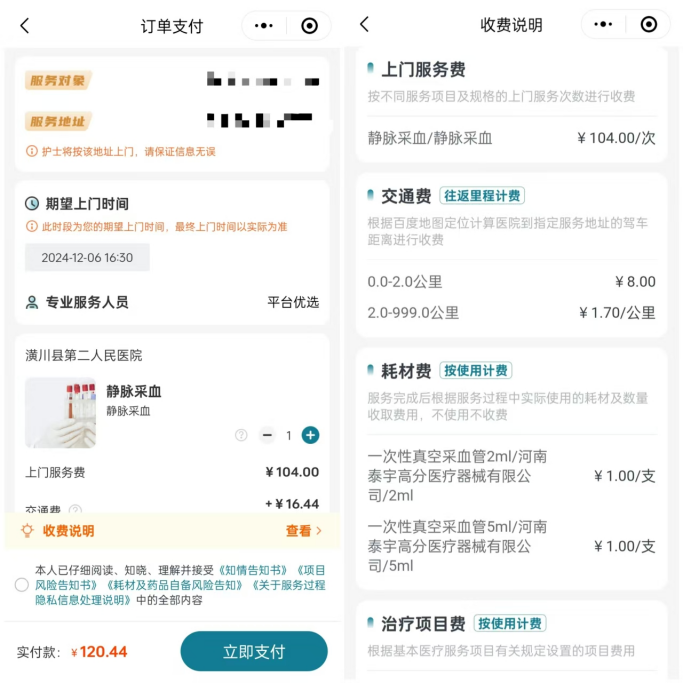Tap 立即支付 to pay now
This screenshot has height=683, width=683.
coord(254,651)
